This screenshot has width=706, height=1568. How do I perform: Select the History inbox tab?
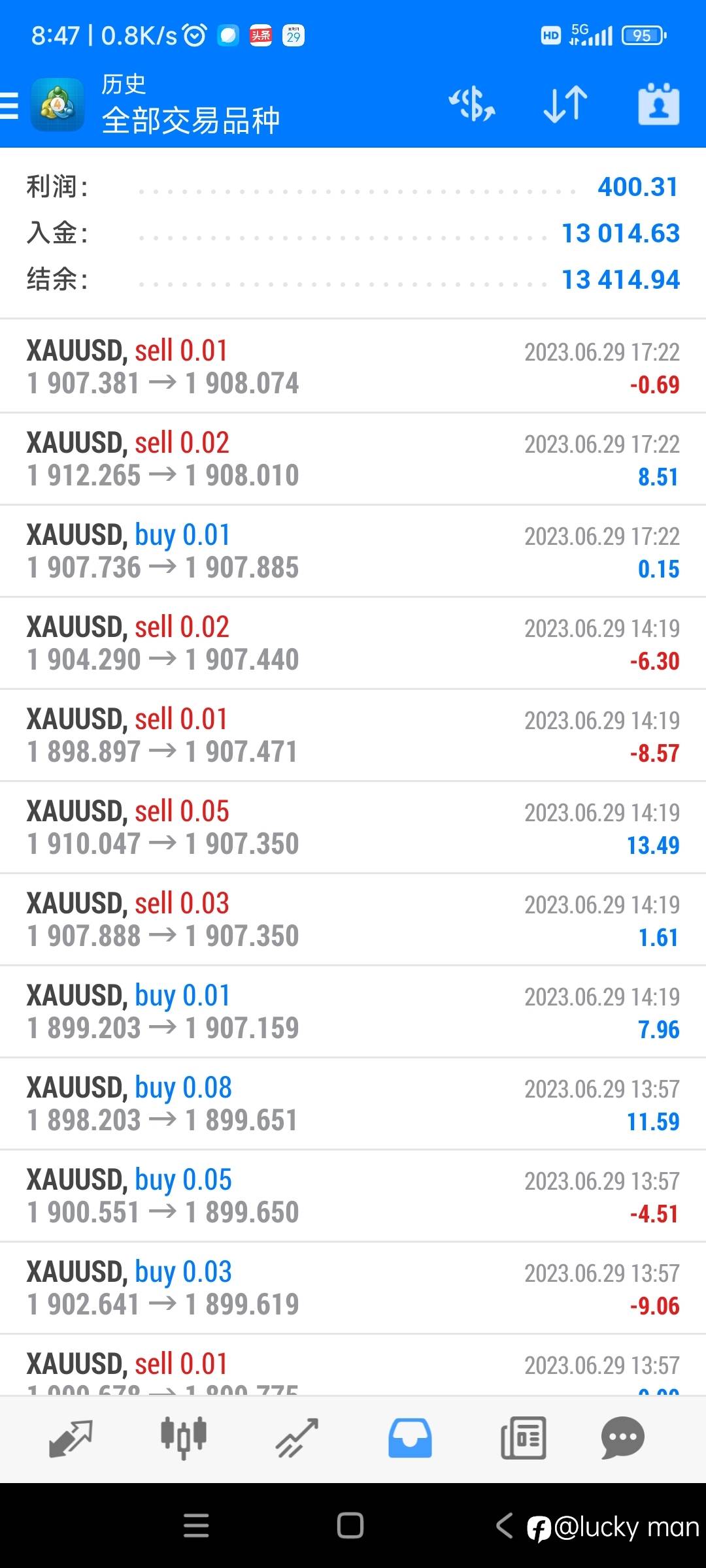pyautogui.click(x=410, y=1439)
